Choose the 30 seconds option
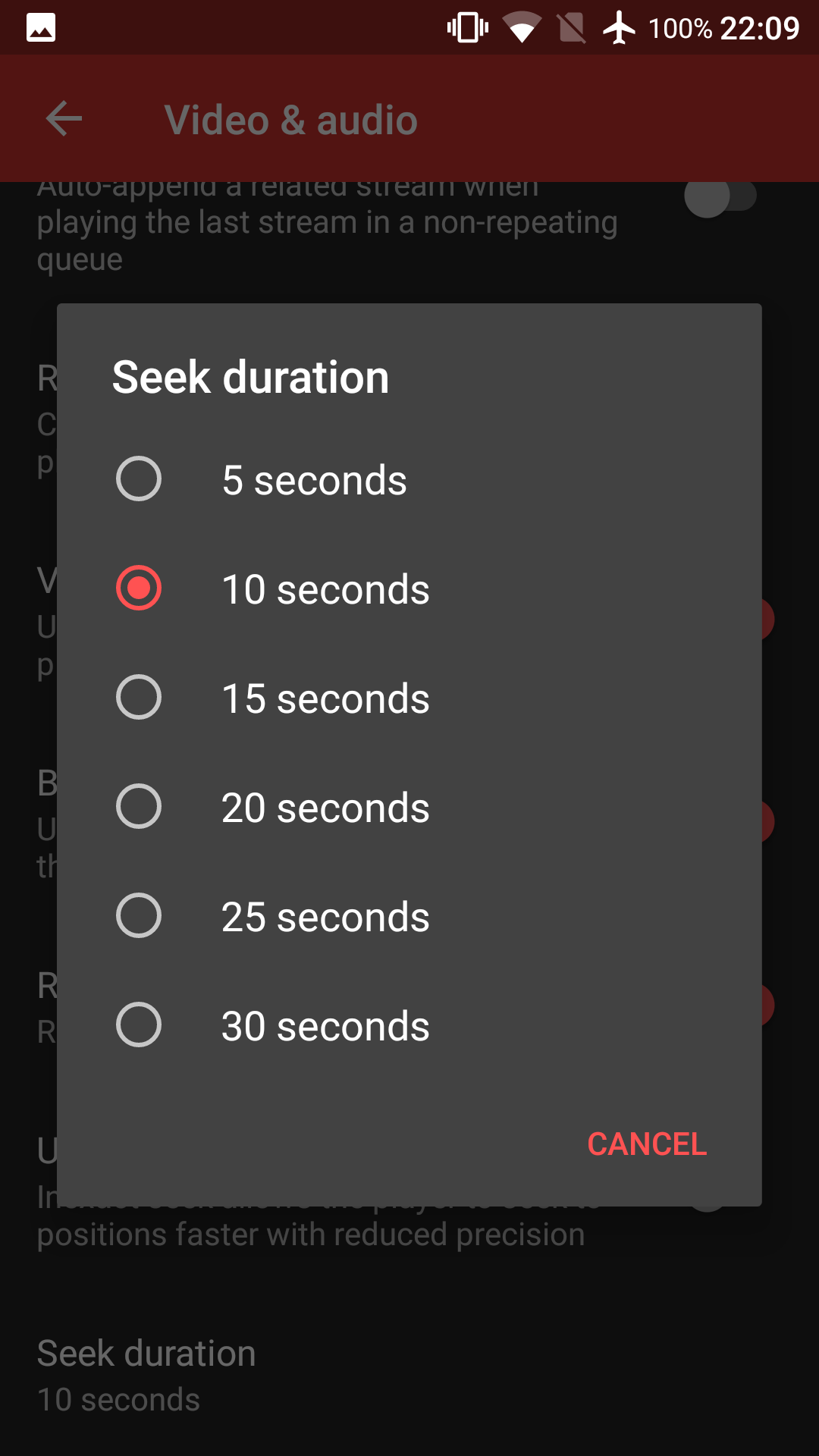This screenshot has width=819, height=1456. point(409,1025)
